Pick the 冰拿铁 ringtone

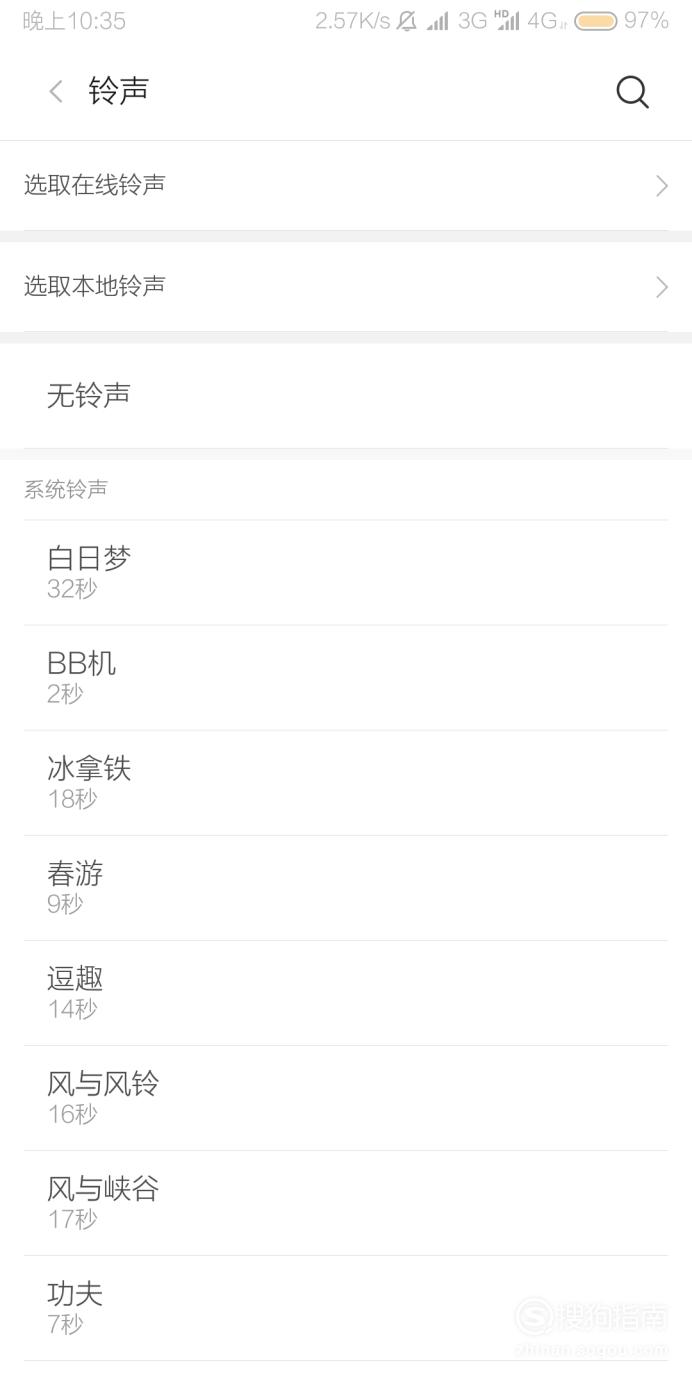pyautogui.click(x=346, y=783)
